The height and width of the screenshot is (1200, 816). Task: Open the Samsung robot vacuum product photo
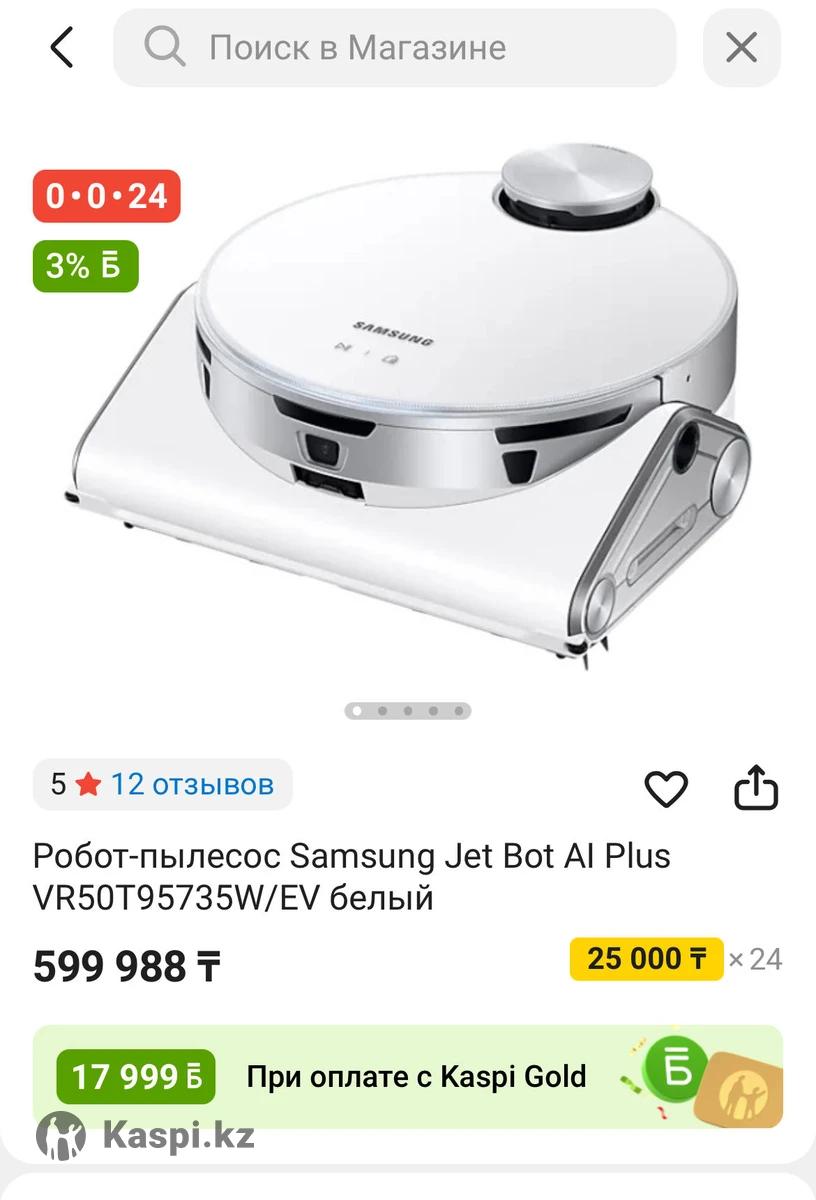408,410
